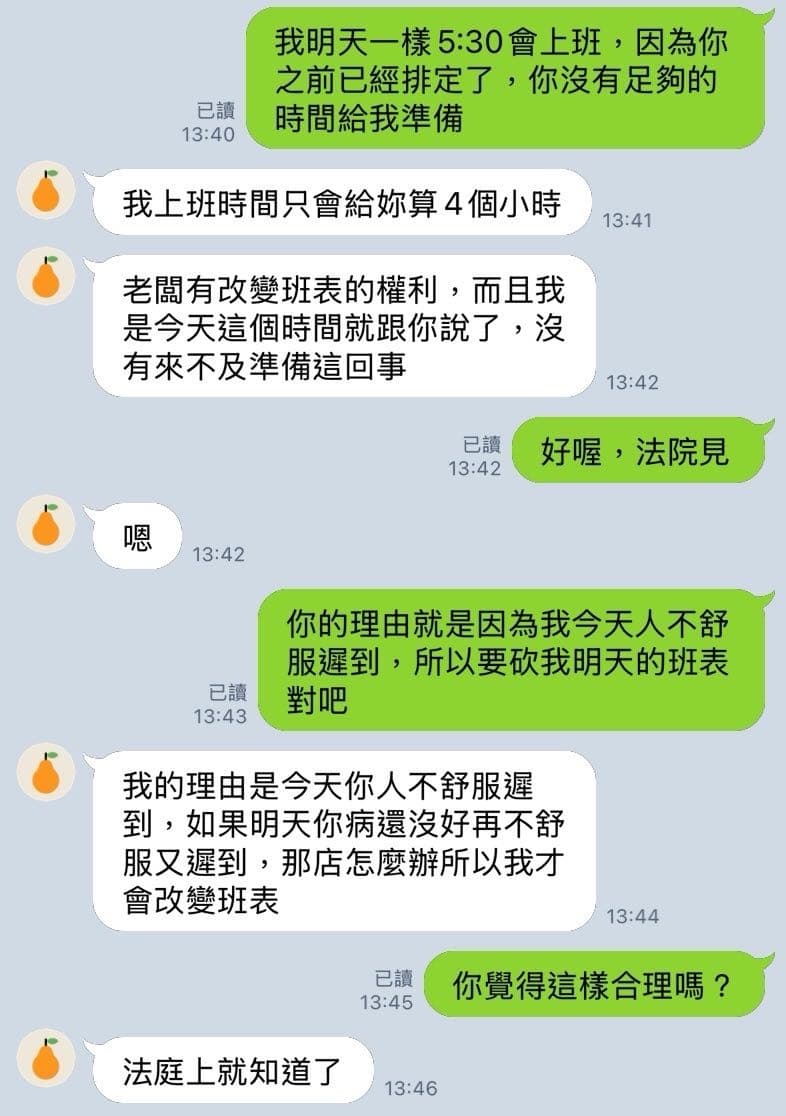Tap the pear avatar next to "老闆有改變班表的權利" message
Image resolution: width=786 pixels, height=1116 pixels.
pyautogui.click(x=46, y=277)
